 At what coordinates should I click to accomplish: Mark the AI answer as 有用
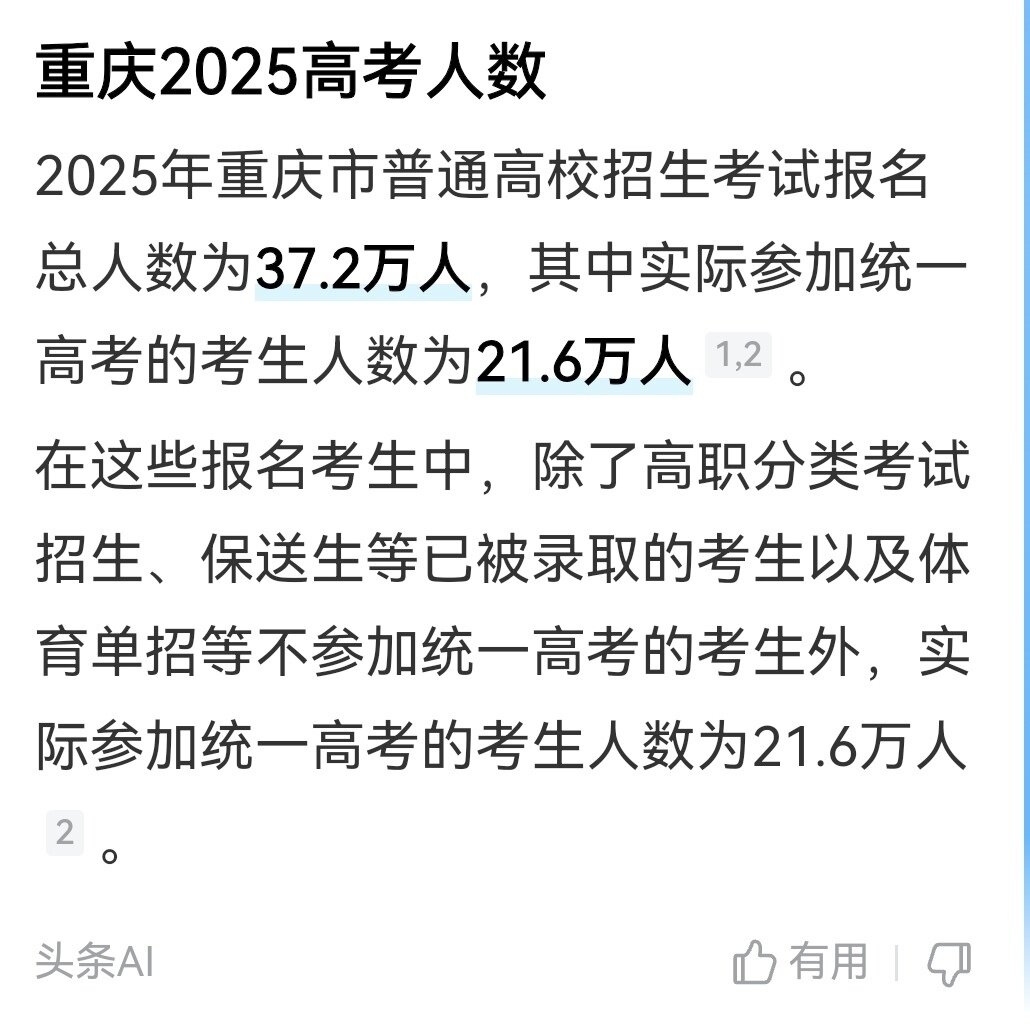(800, 963)
